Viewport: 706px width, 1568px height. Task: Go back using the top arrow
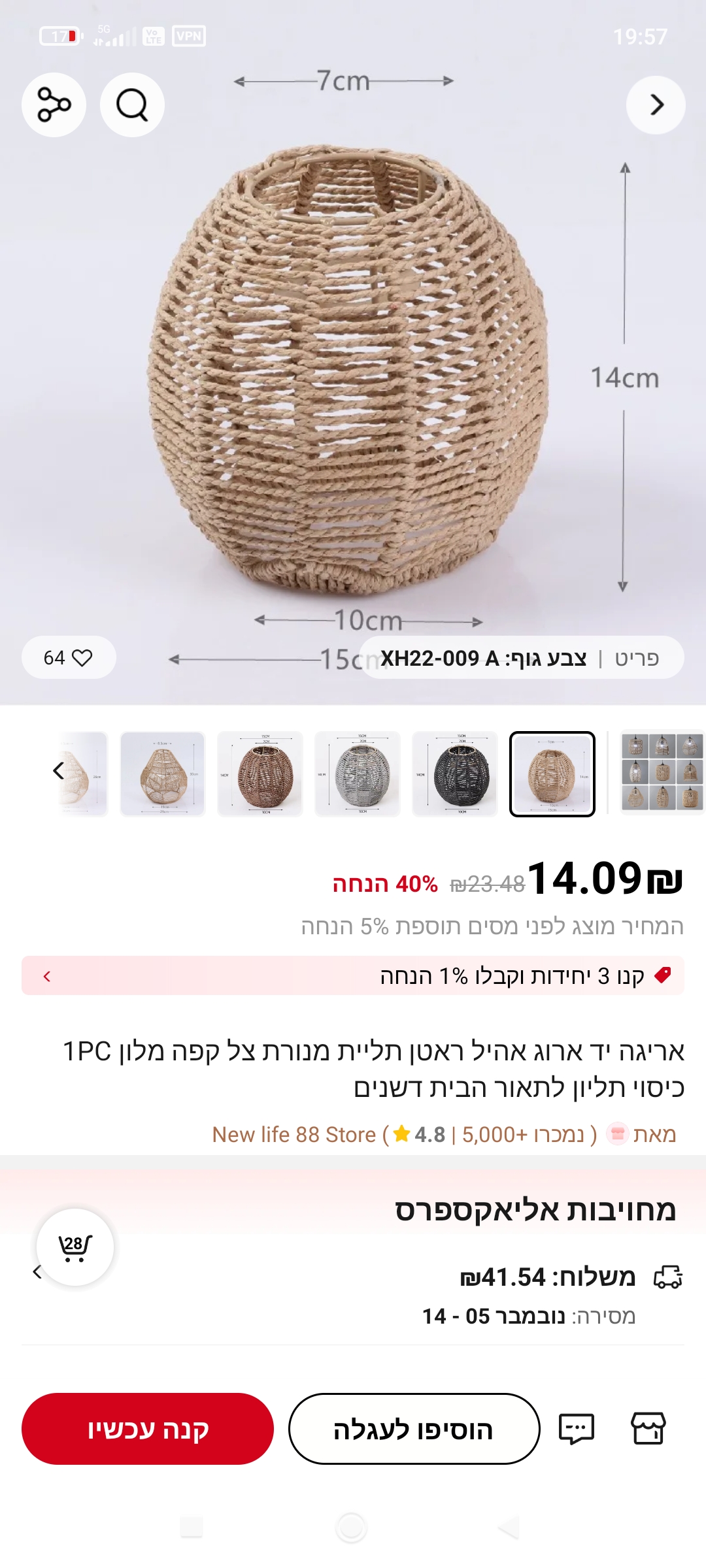[656, 105]
